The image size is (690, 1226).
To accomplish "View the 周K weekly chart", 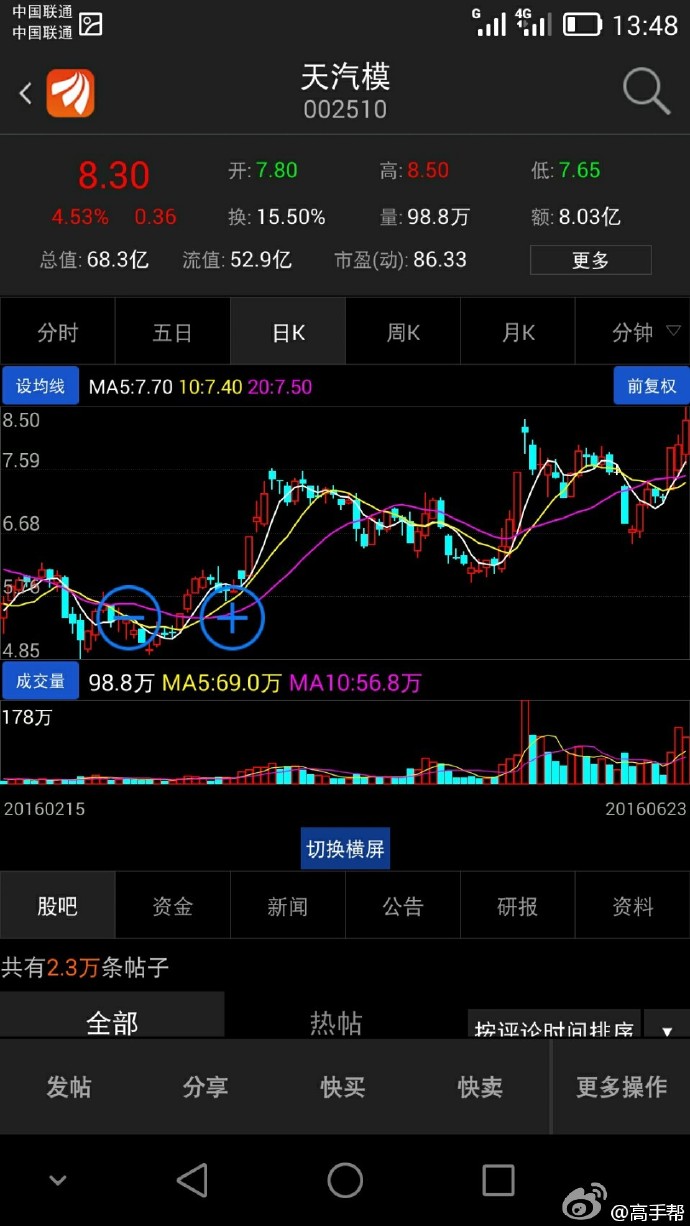I will tap(403, 332).
